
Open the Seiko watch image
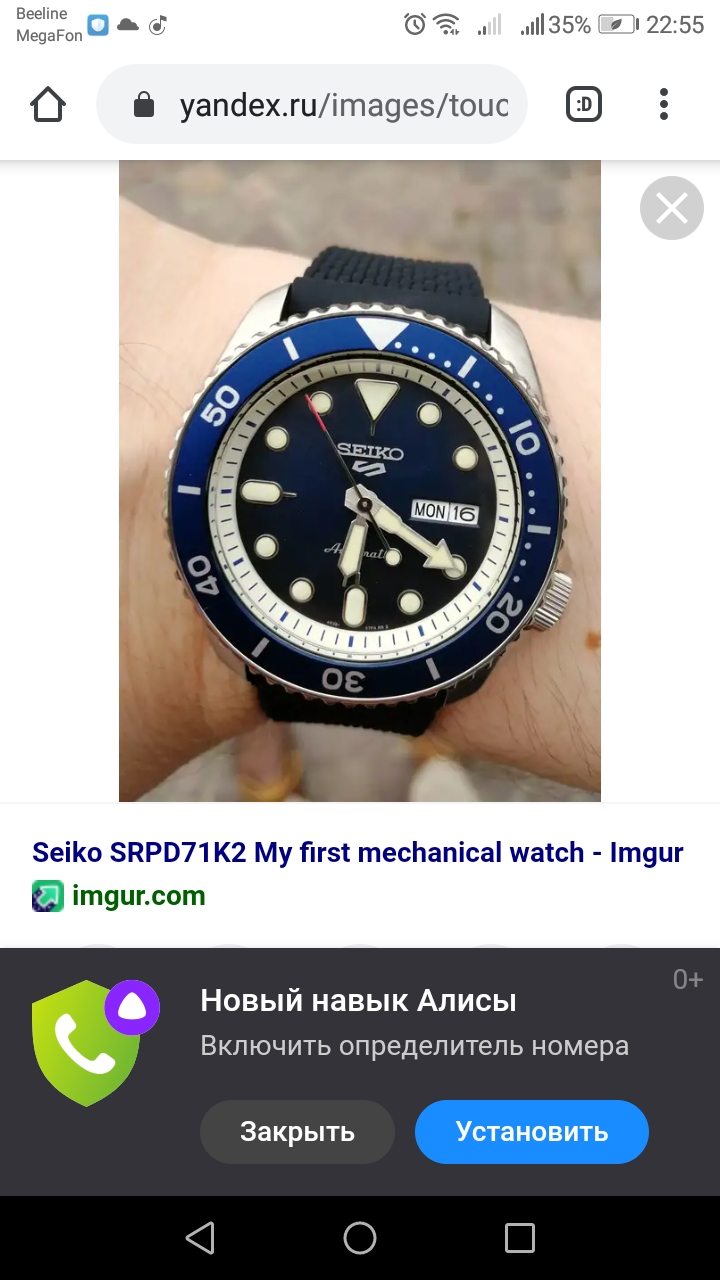(360, 480)
